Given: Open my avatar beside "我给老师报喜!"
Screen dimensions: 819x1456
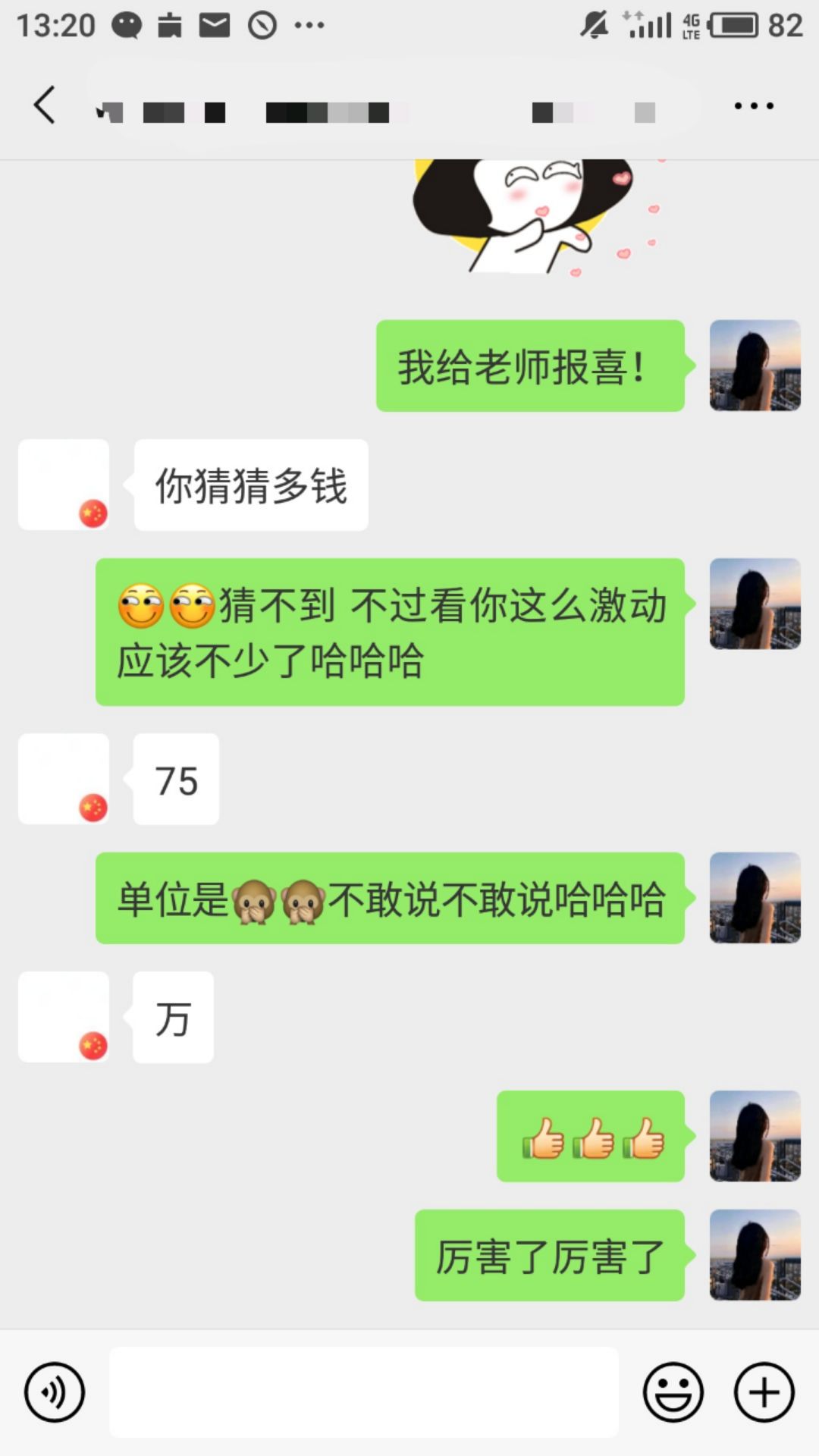Looking at the screenshot, I should coord(755,366).
